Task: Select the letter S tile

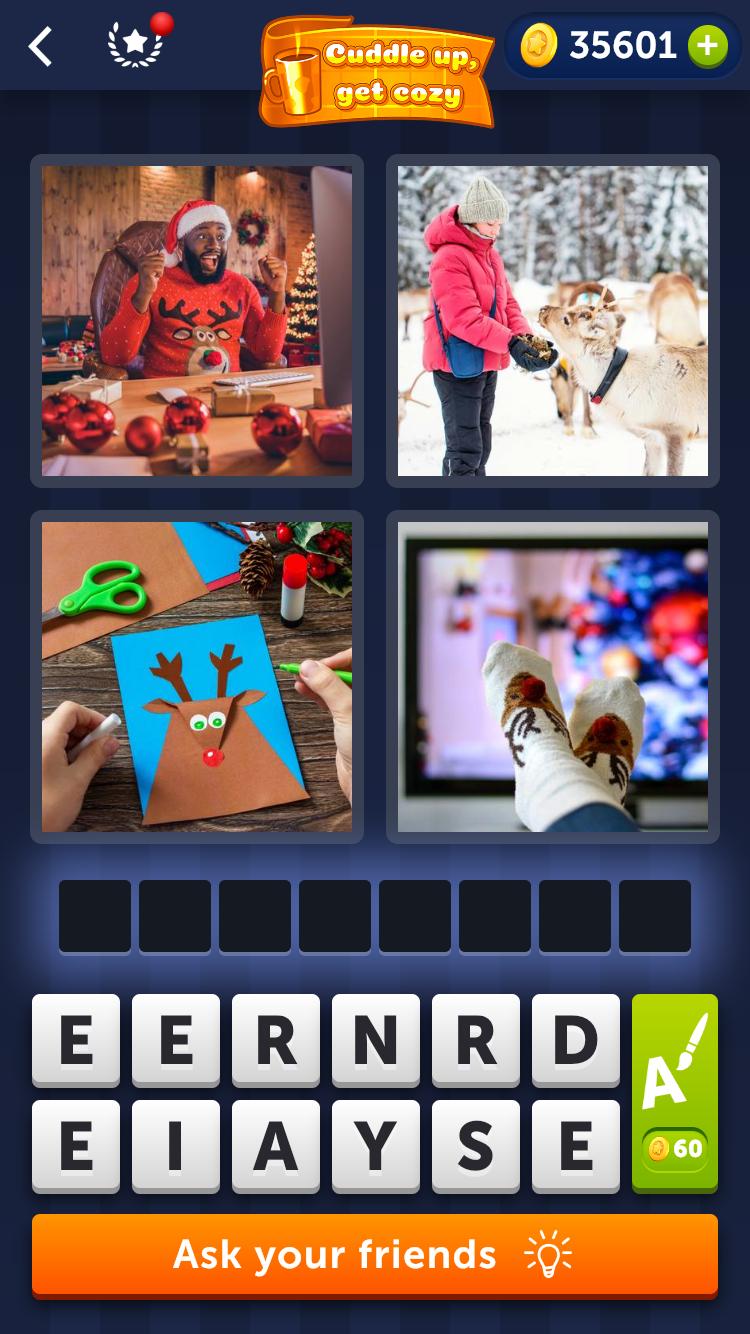Action: [476, 1146]
